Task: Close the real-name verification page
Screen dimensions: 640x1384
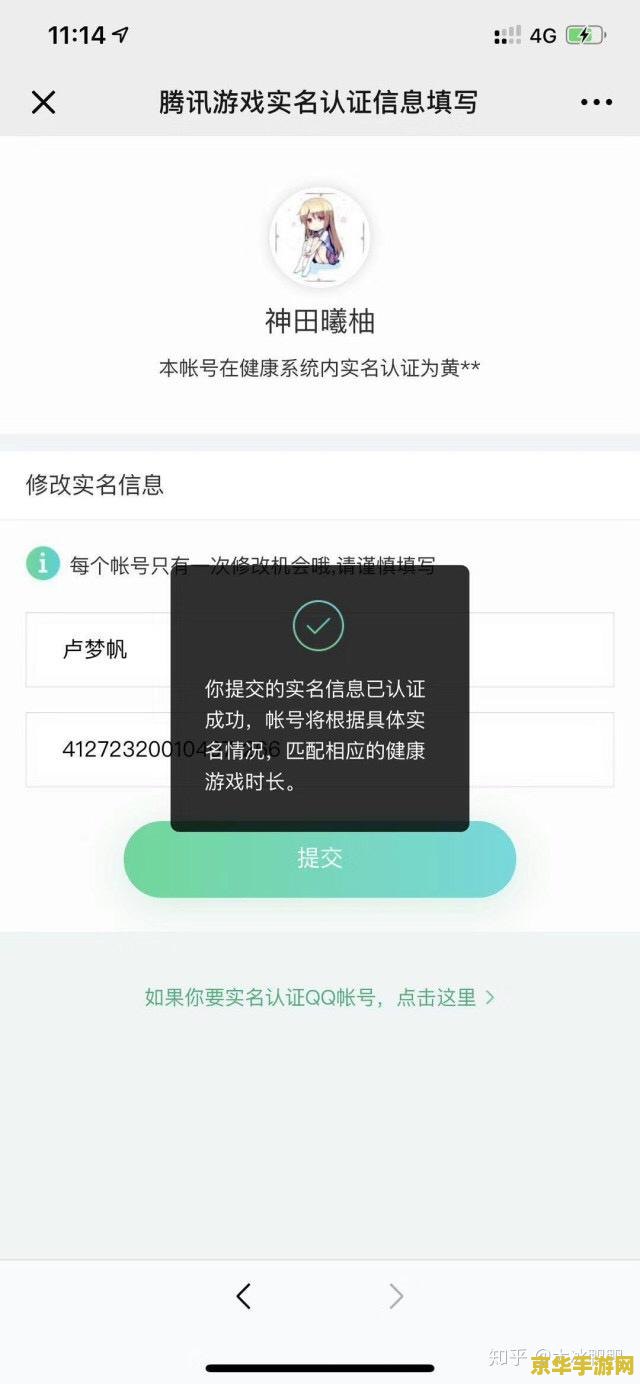Action: coord(43,102)
